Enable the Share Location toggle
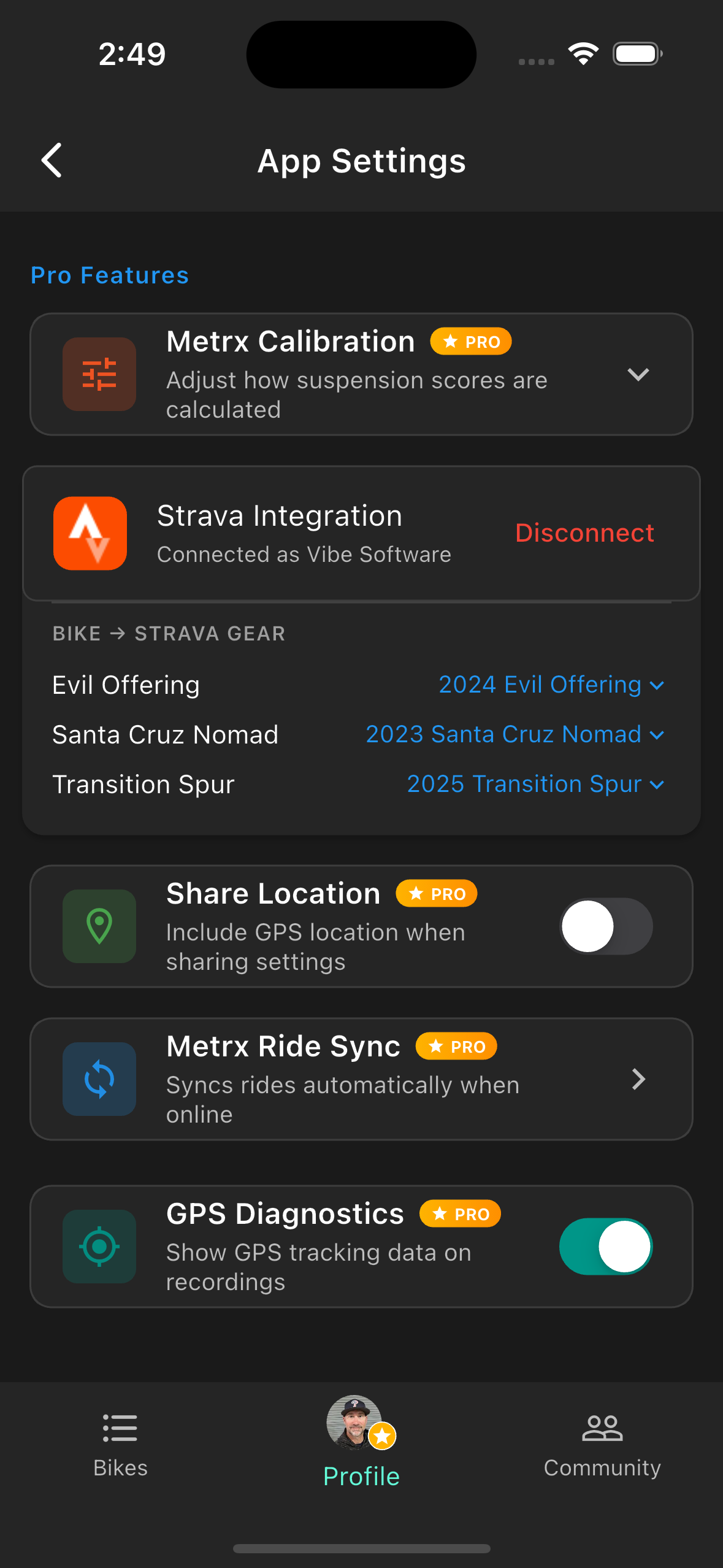Viewport: 723px width, 1568px height. click(606, 927)
